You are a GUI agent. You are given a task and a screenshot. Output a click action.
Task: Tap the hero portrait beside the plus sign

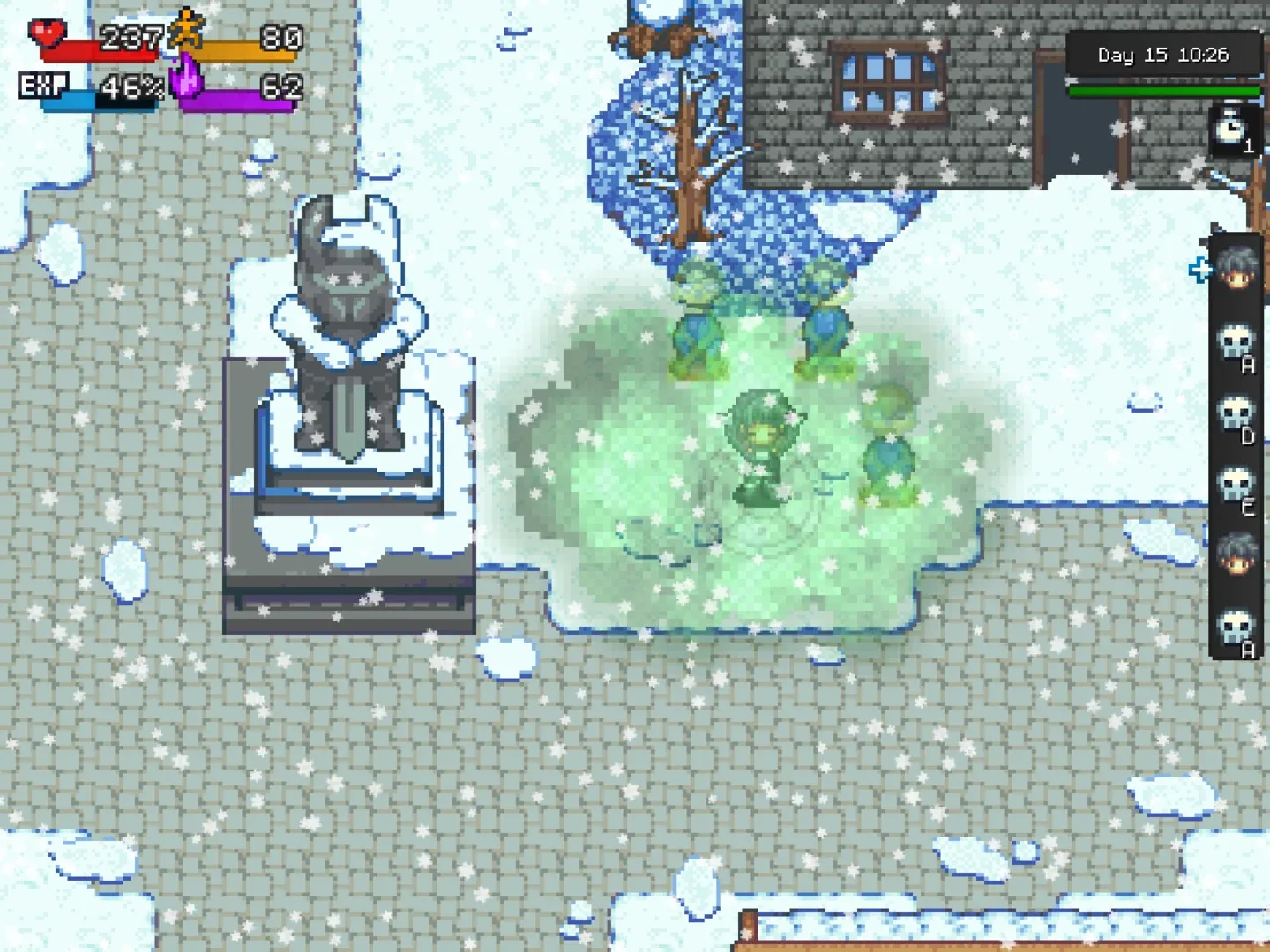click(1236, 267)
